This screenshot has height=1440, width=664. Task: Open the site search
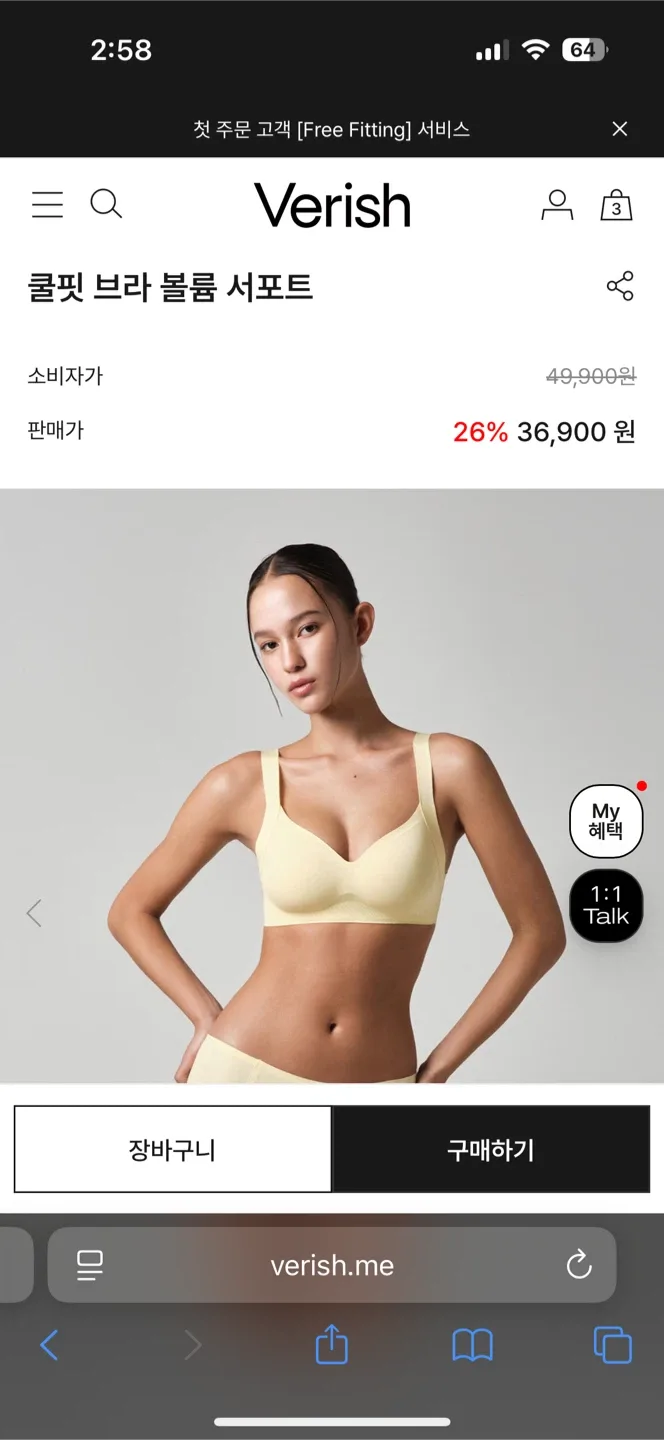tap(106, 204)
